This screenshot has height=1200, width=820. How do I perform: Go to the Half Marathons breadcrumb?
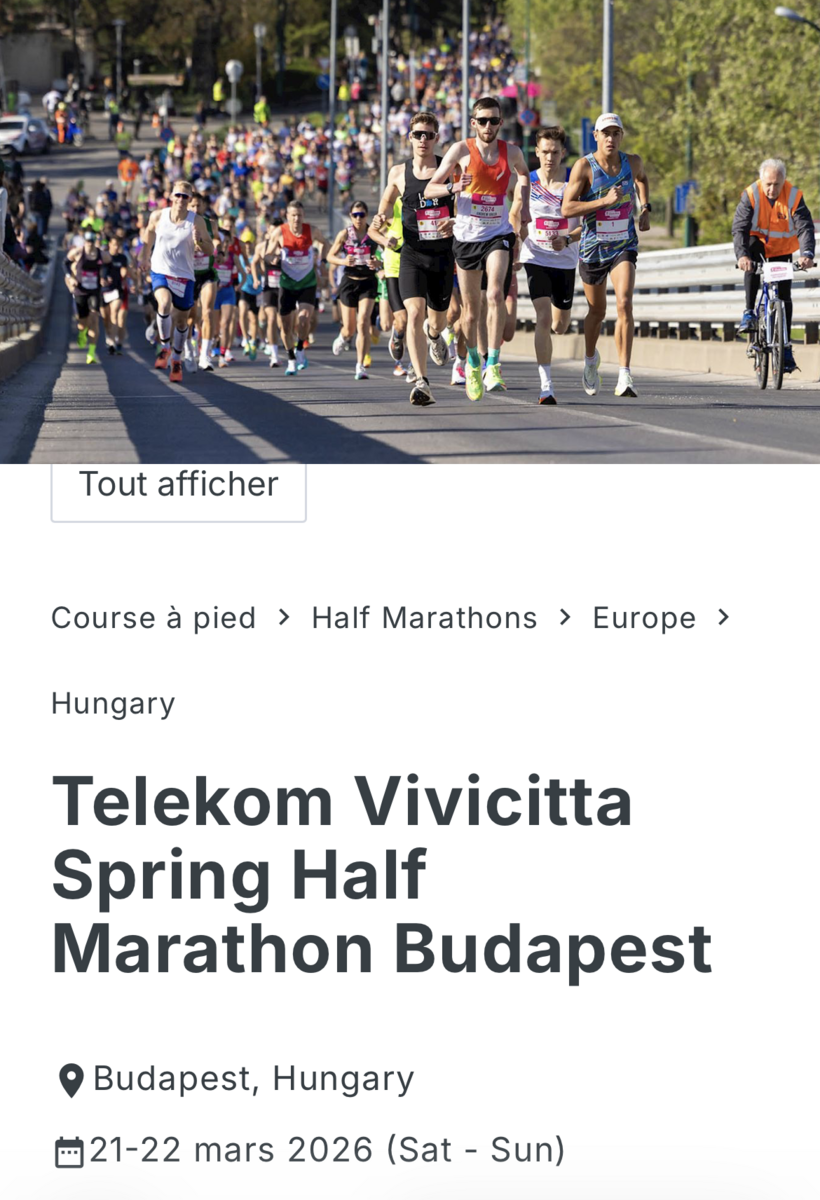pos(424,618)
